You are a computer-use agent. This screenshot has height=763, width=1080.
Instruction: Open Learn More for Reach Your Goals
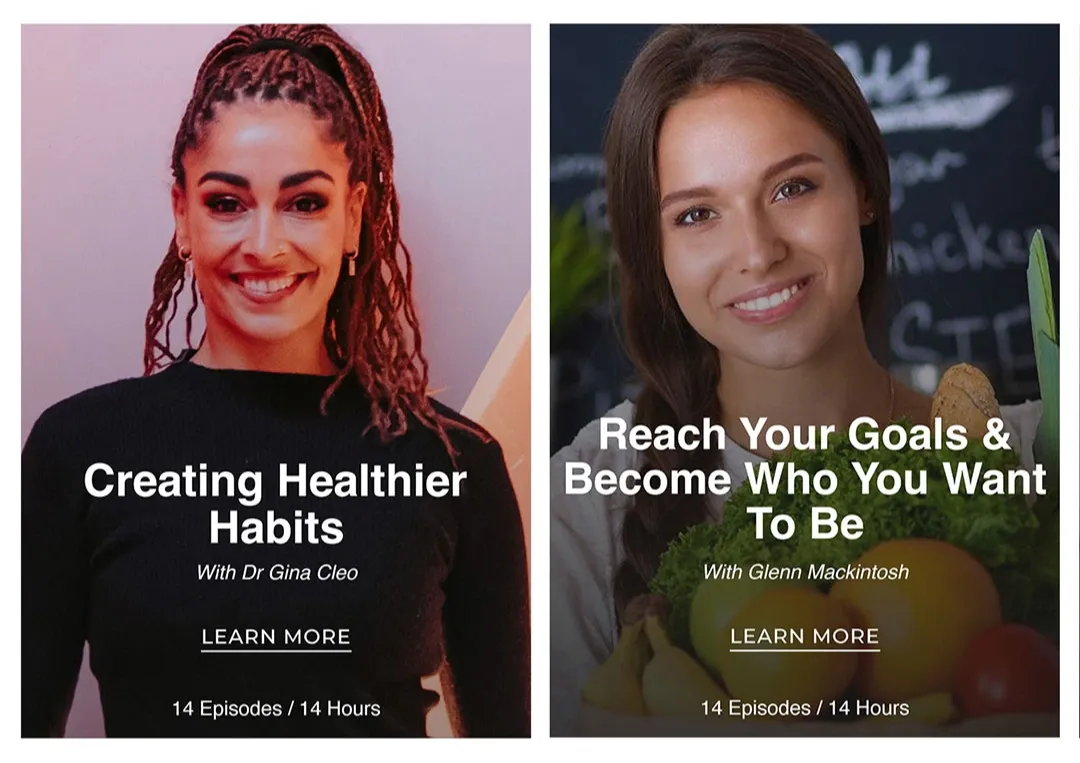point(804,636)
